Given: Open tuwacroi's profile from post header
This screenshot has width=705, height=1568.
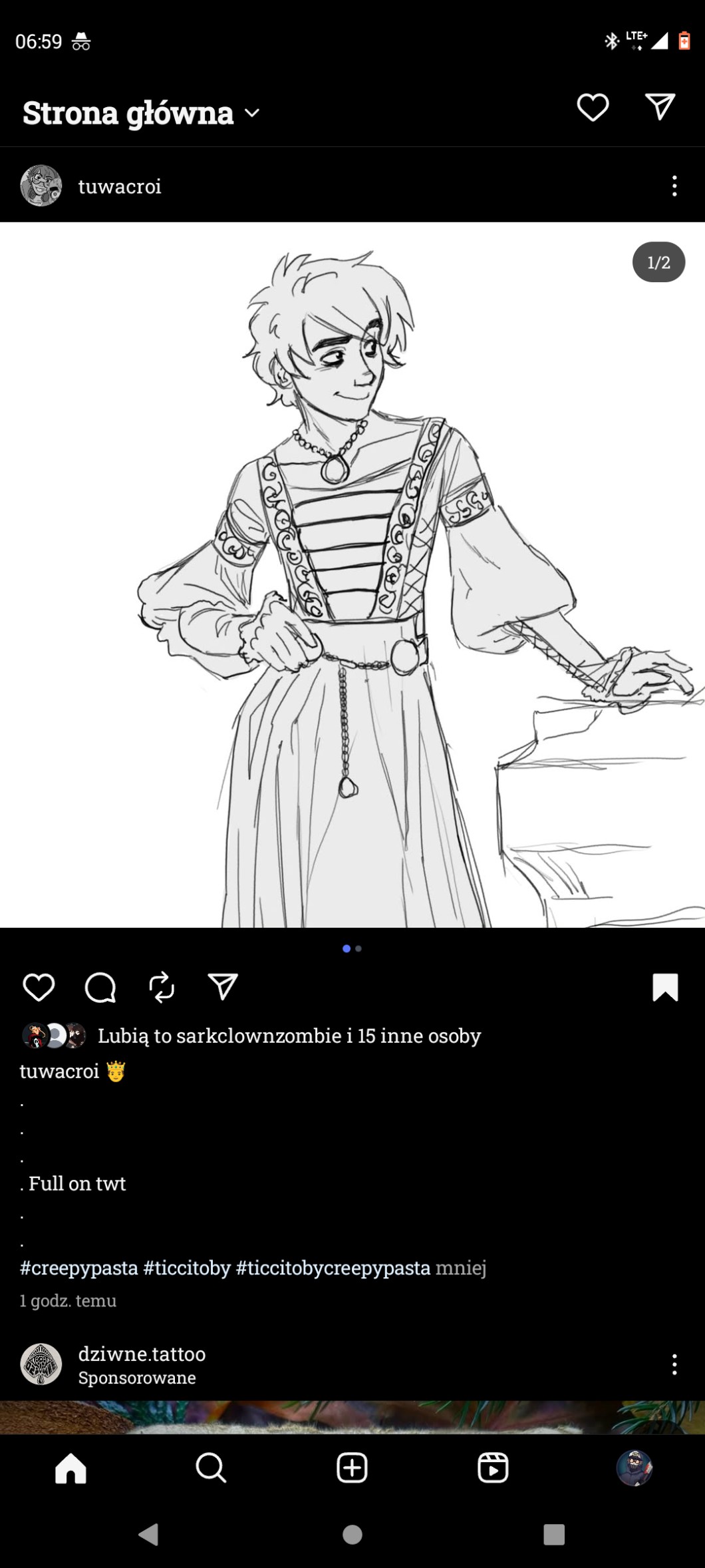Looking at the screenshot, I should [x=120, y=186].
